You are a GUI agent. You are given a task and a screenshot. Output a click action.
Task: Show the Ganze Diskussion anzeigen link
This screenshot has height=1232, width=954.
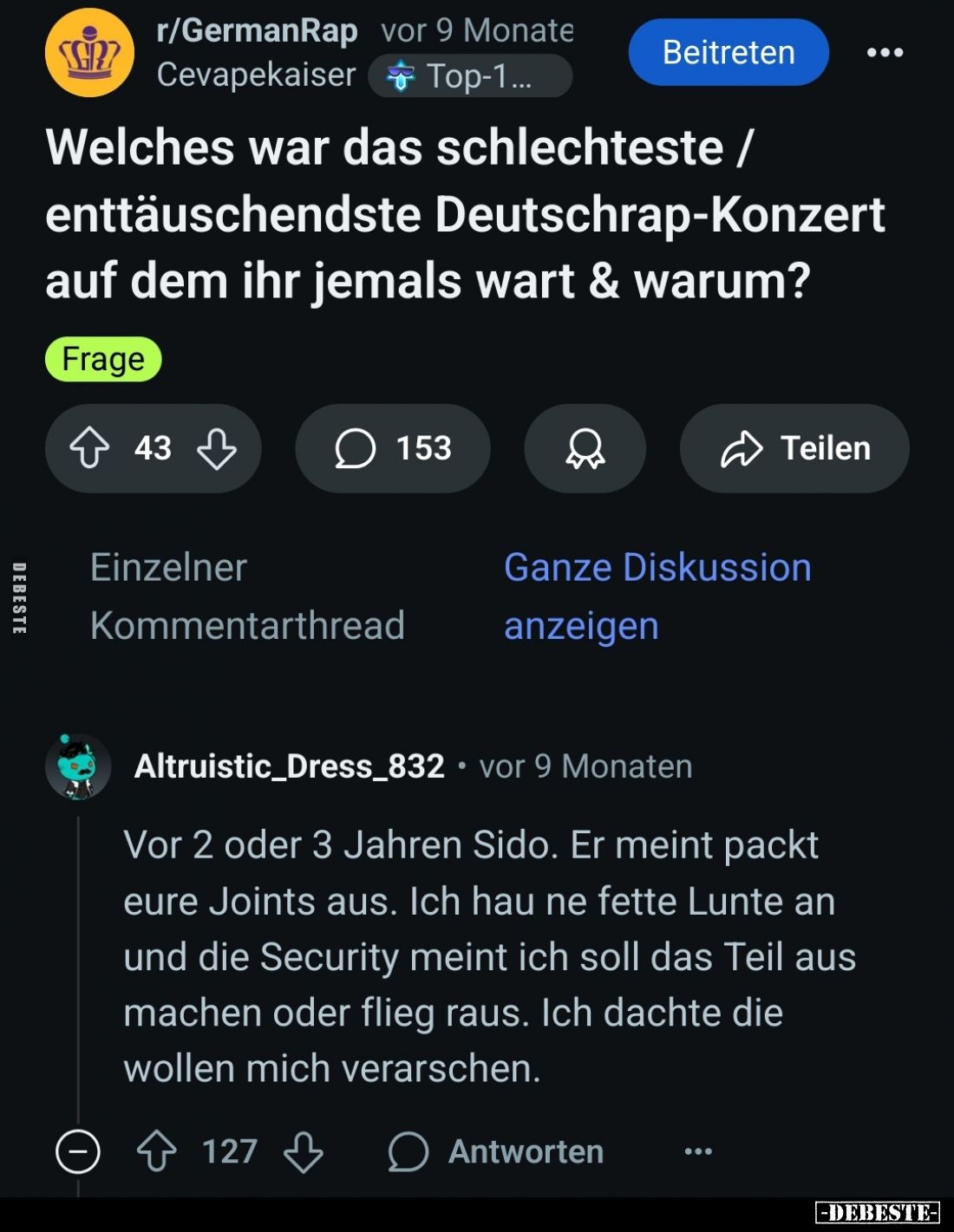[657, 596]
